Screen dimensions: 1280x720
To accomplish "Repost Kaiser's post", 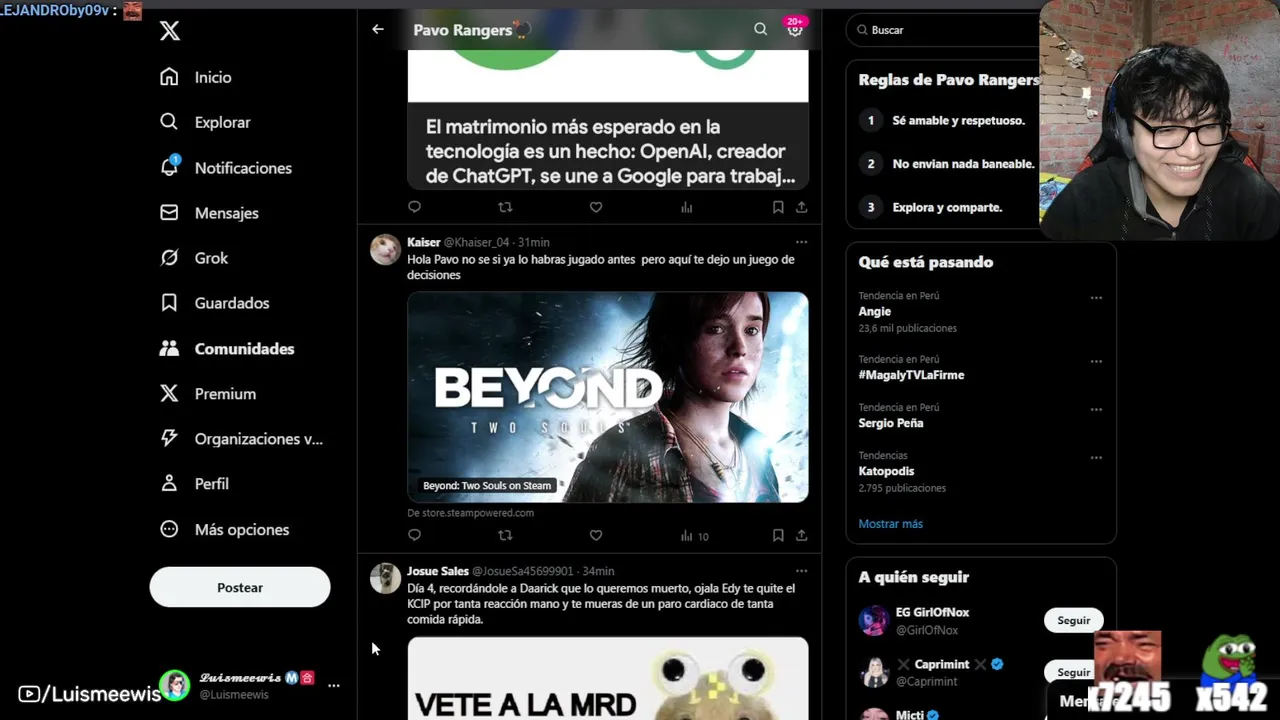I will (505, 536).
